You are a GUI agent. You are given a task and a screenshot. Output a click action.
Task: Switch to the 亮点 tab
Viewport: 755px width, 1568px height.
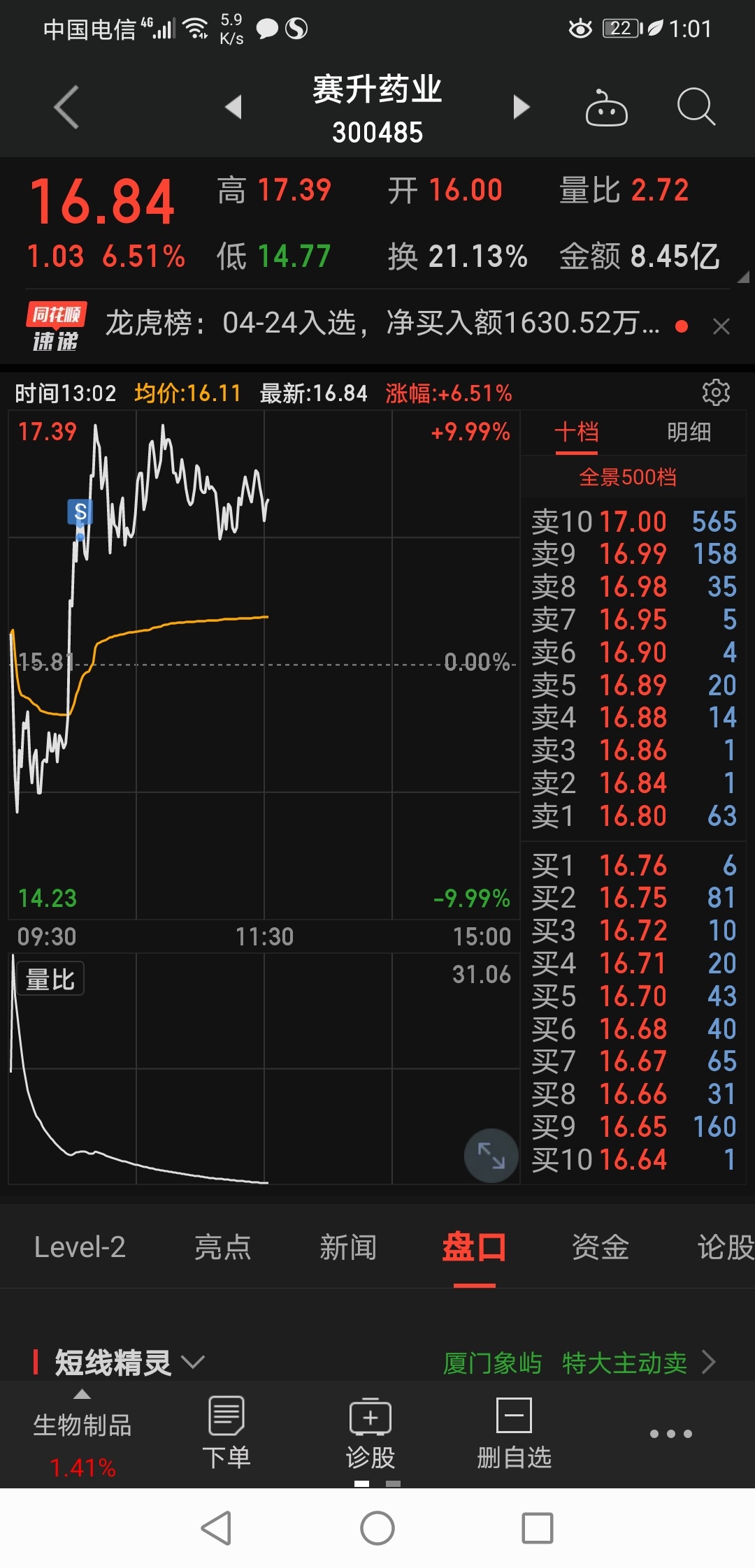click(222, 1247)
